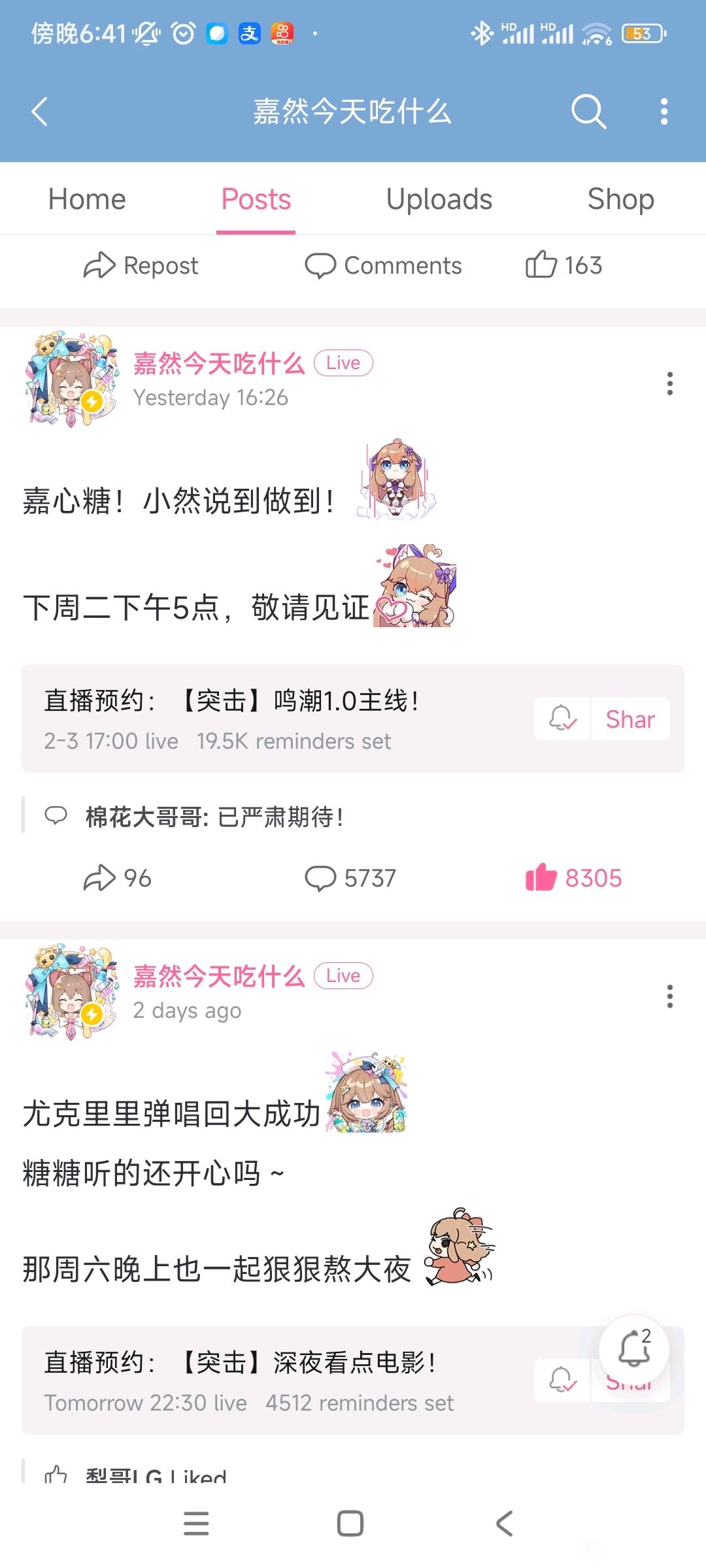Unlike the post with 8305 likes
The width and height of the screenshot is (706, 1568).
pos(573,878)
